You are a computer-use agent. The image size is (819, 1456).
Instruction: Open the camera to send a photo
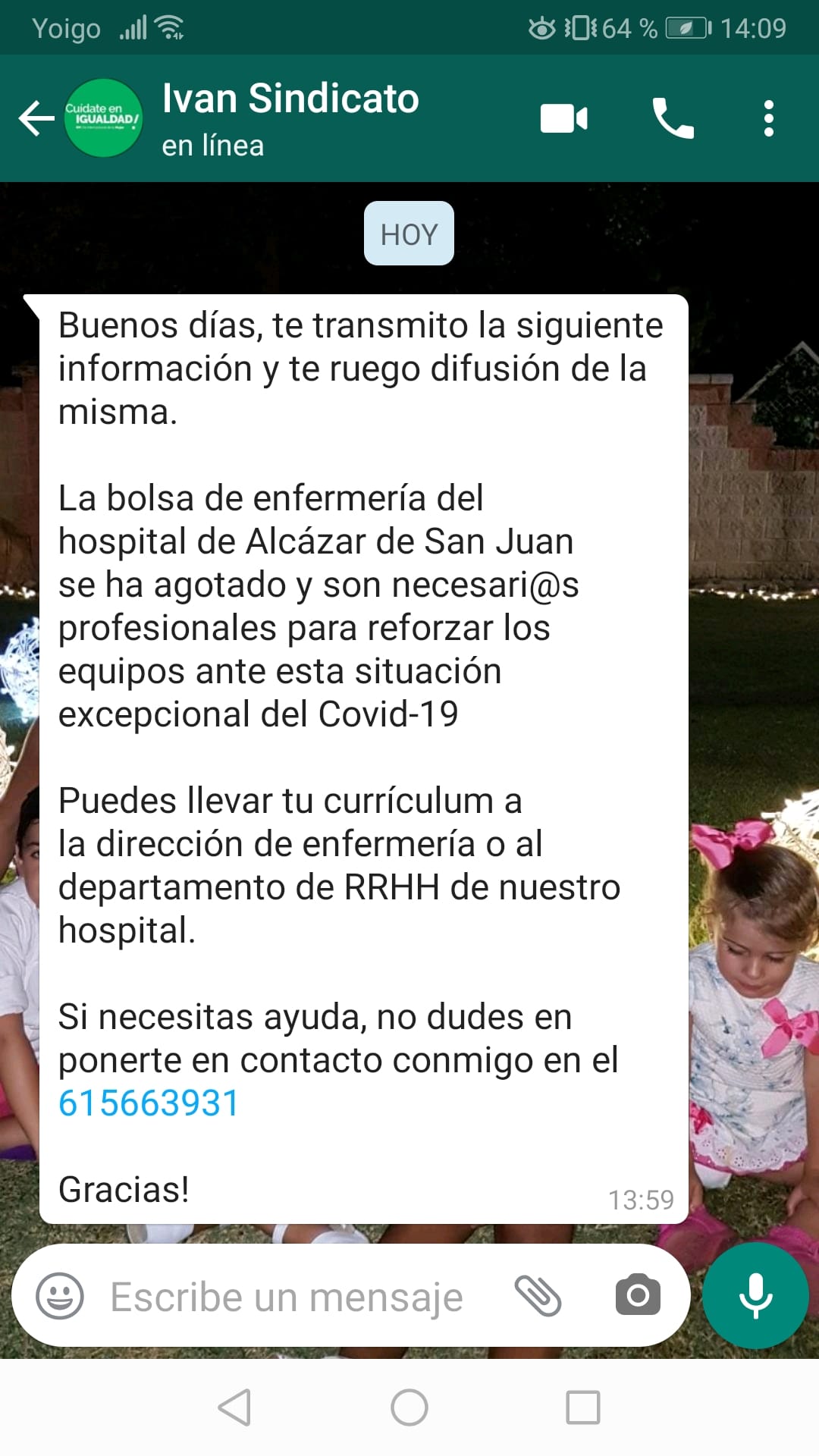click(638, 1296)
